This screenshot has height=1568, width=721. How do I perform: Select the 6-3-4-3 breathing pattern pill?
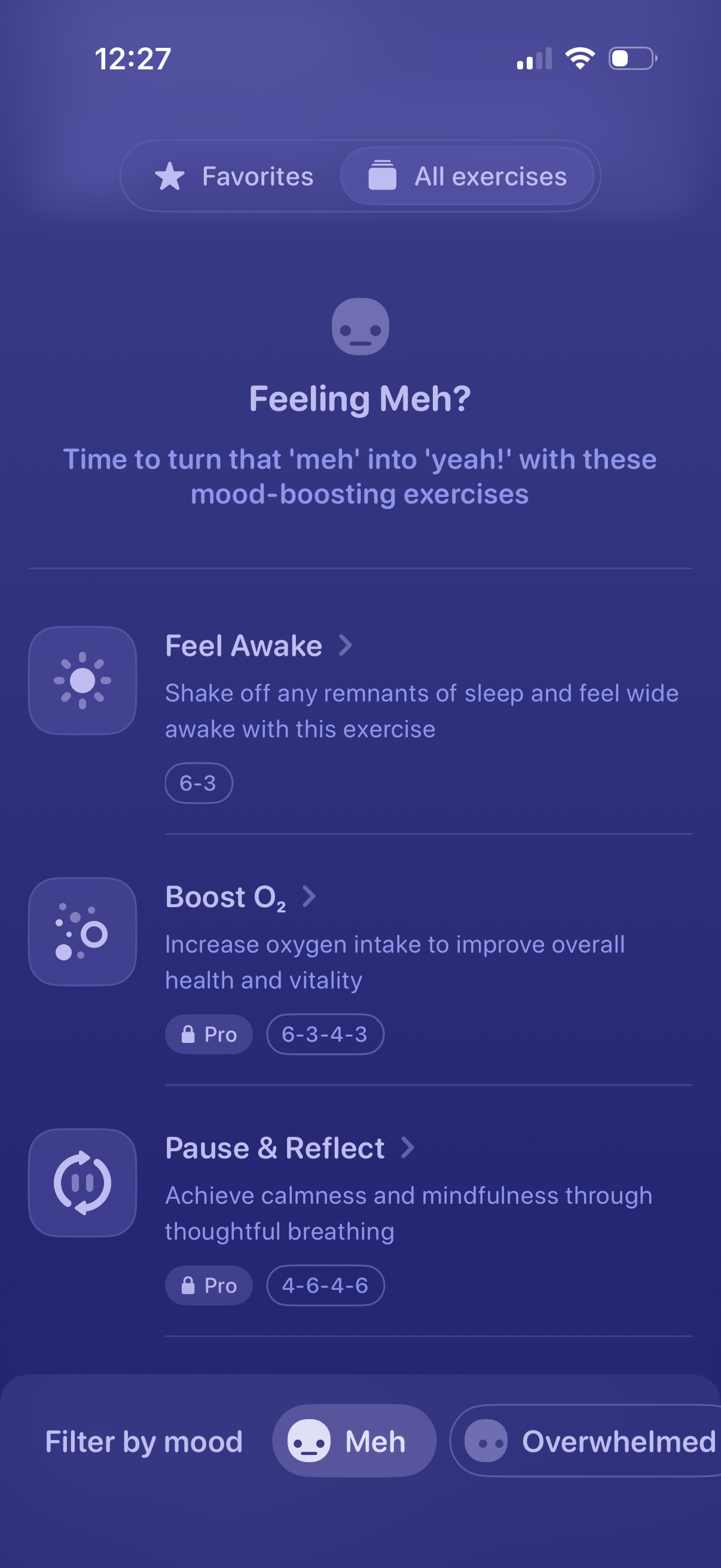(x=325, y=1034)
